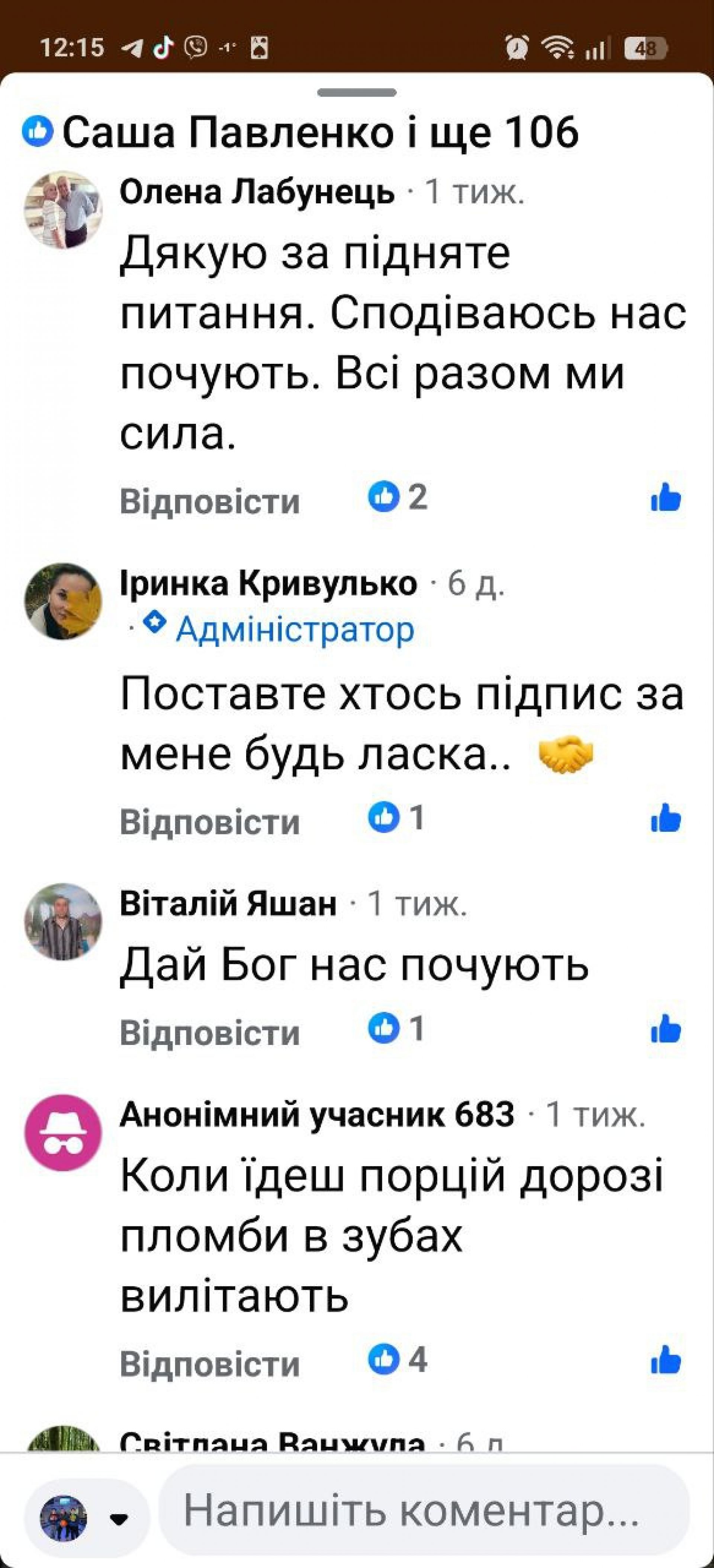Like Анонімний учасник 683's comment
714x1568 pixels.
click(x=666, y=1360)
